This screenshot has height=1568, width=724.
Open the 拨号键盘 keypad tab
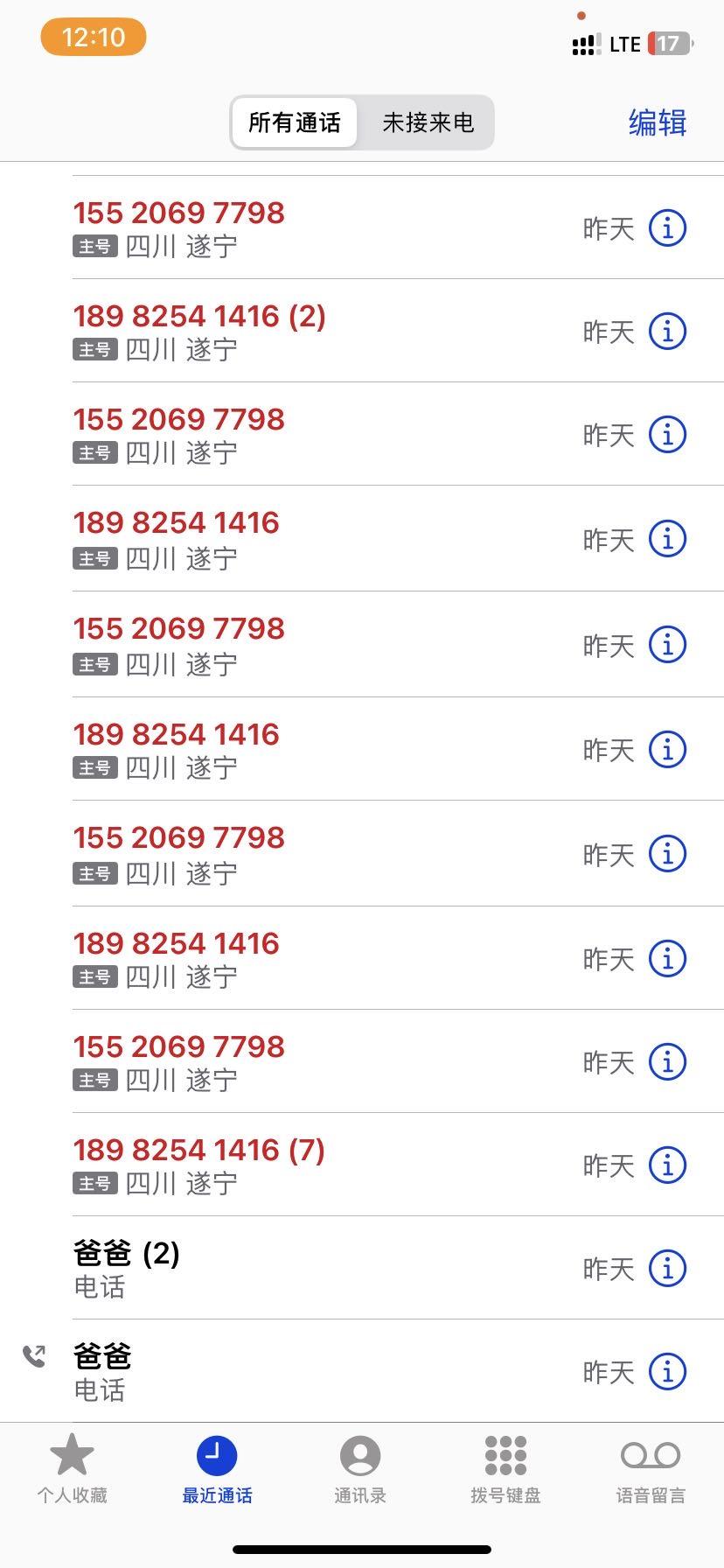505,1470
